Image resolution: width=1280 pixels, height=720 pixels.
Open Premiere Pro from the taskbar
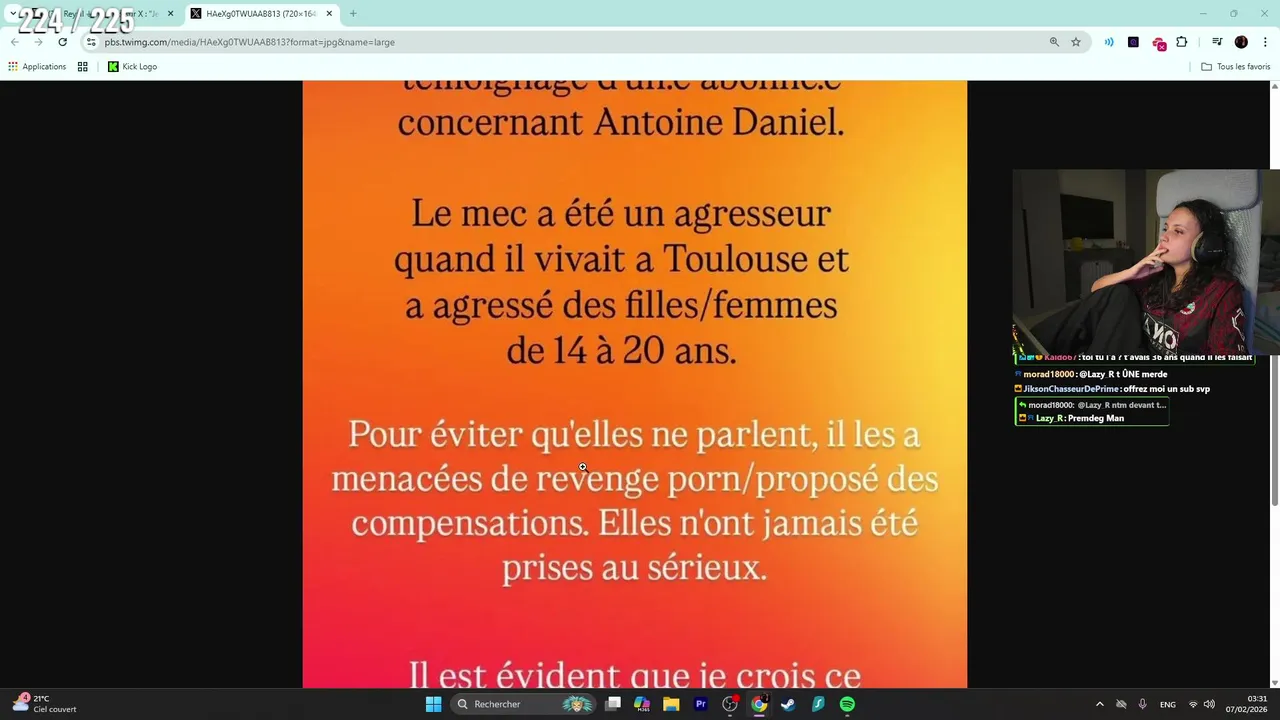[701, 704]
